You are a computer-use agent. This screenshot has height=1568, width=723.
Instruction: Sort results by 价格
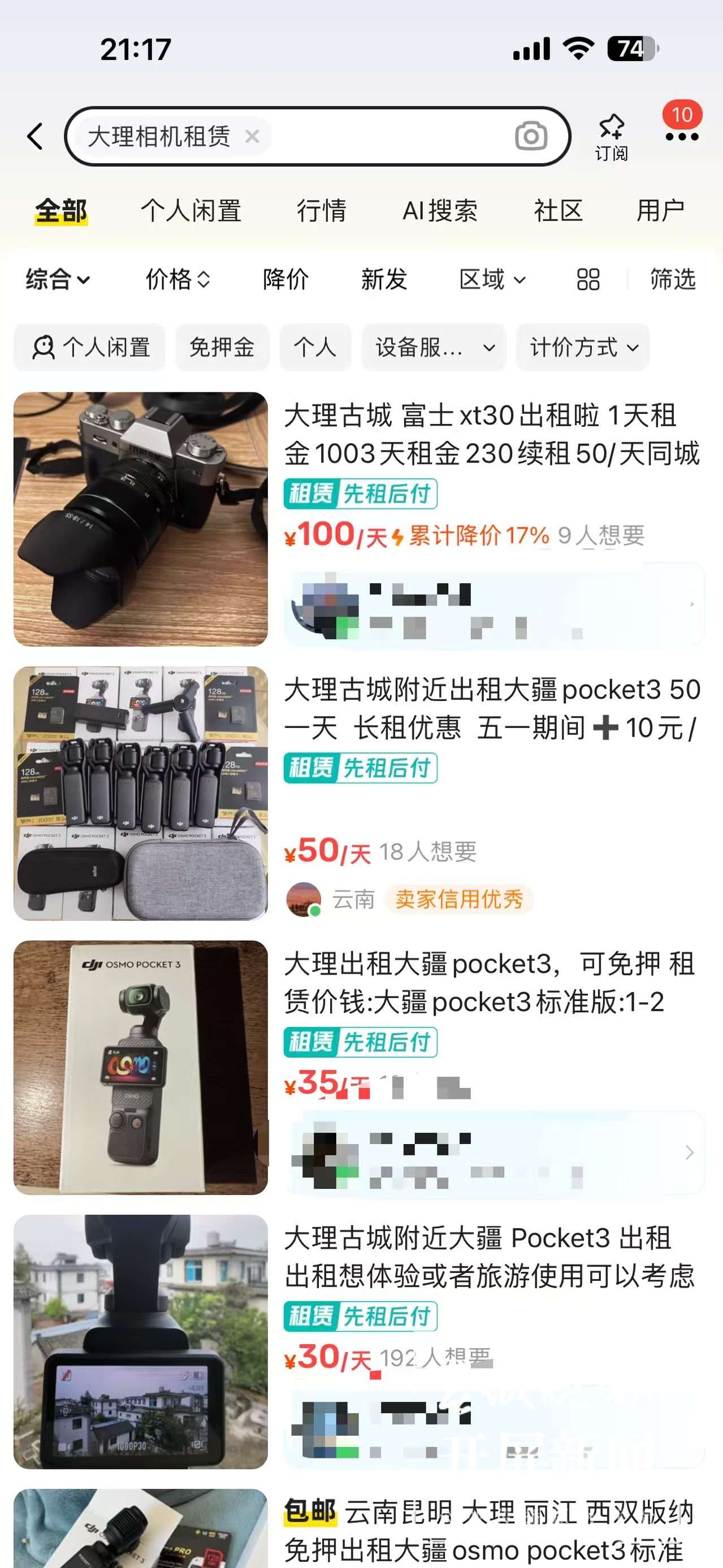(177, 279)
